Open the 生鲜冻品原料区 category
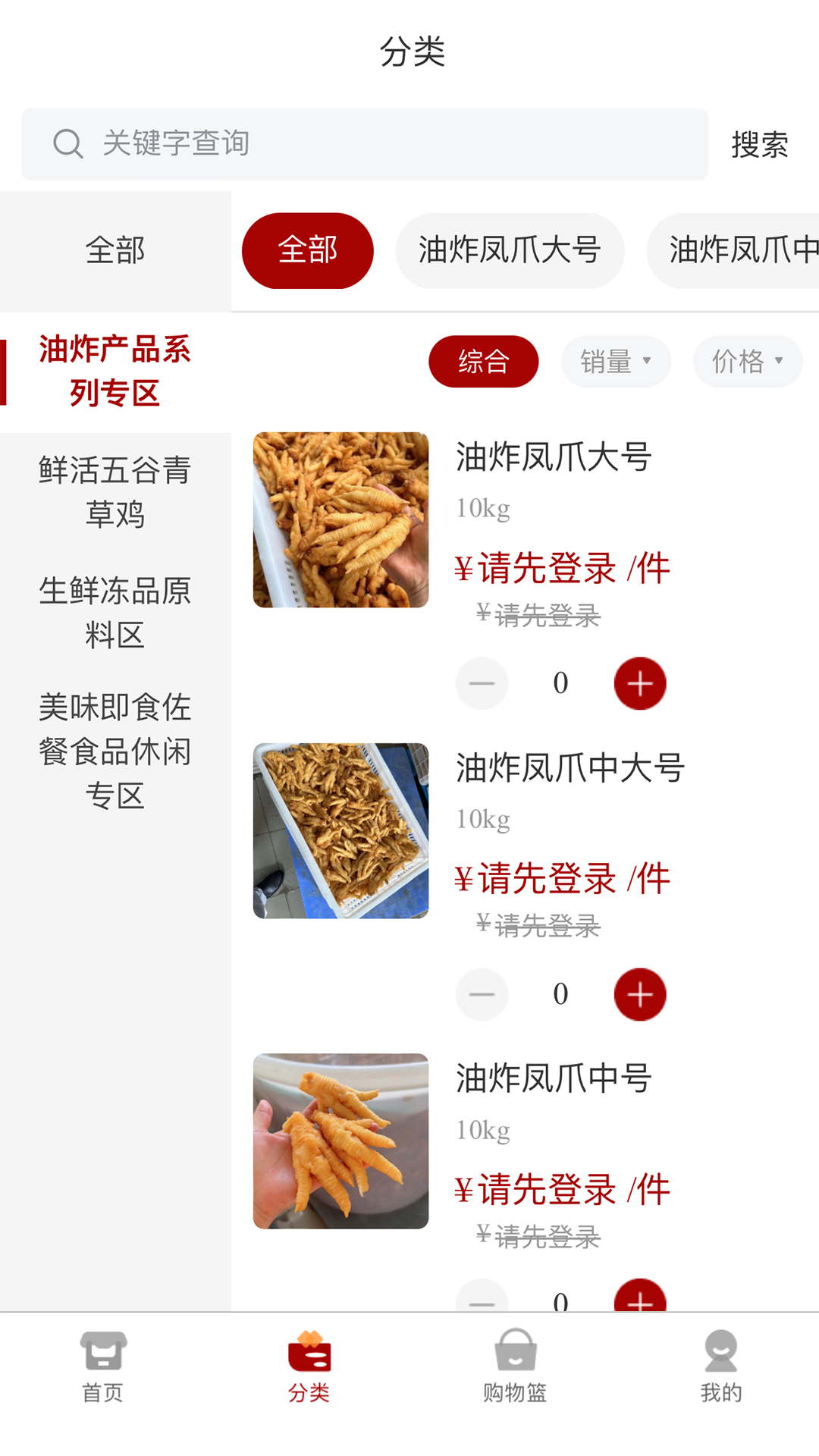 115,614
